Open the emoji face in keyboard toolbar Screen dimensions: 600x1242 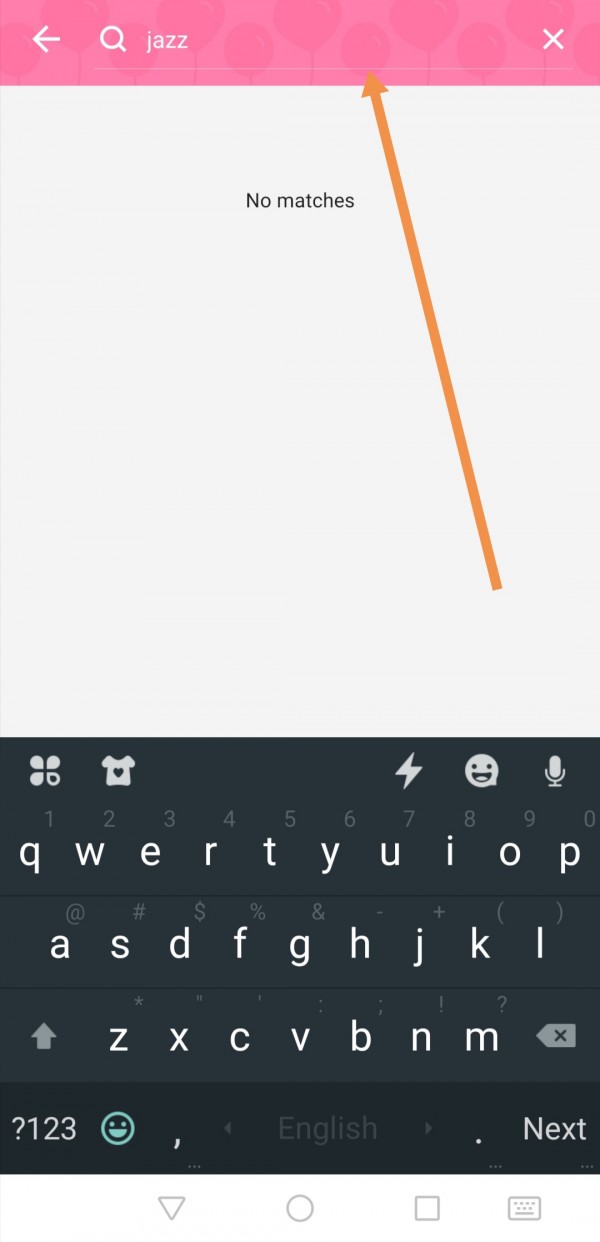coord(482,770)
